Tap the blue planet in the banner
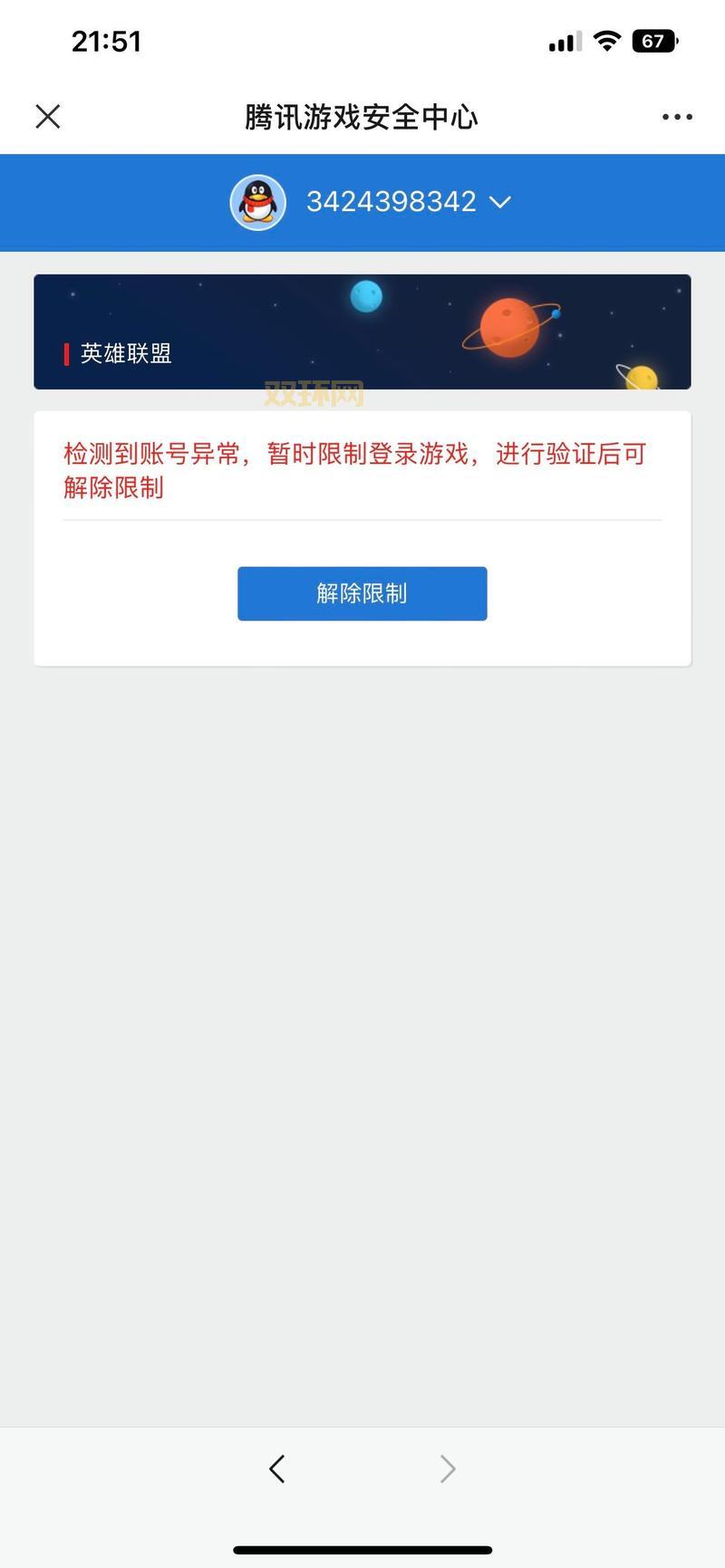Screen dimensions: 725x1568 (x=365, y=296)
